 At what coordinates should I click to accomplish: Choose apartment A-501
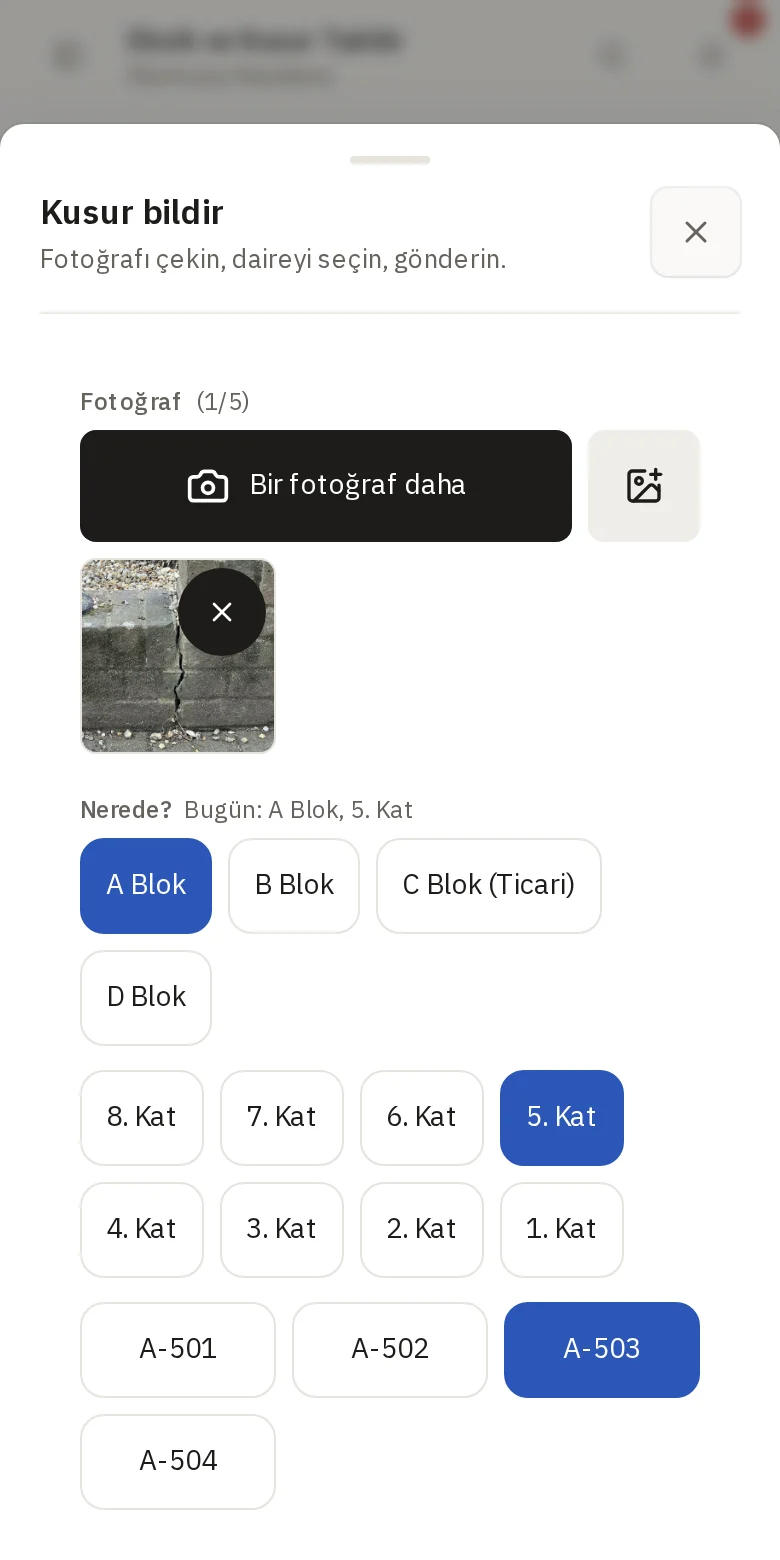point(178,1350)
